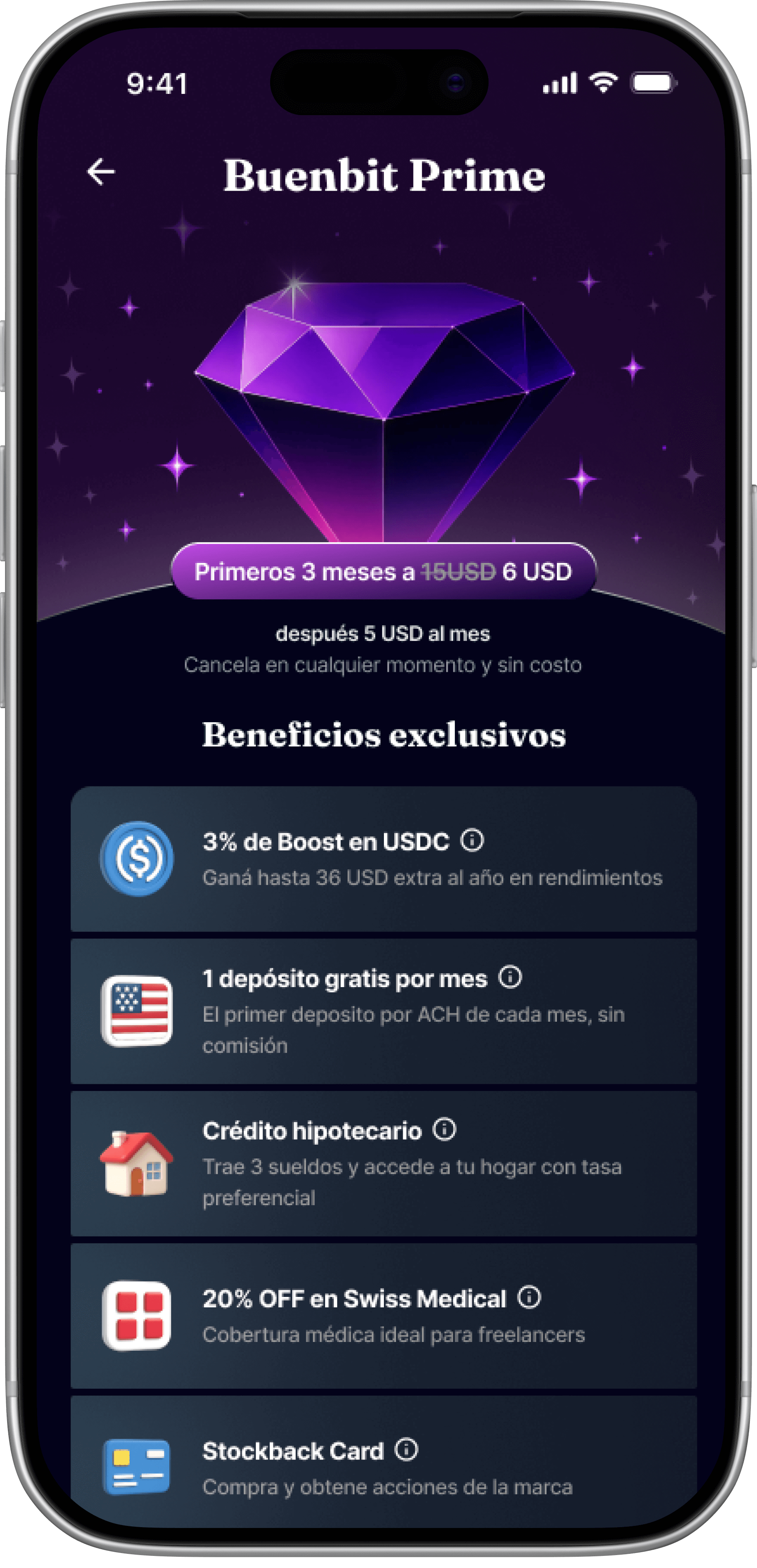The height and width of the screenshot is (1568, 757).
Task: Open the Stockback Card info icon
Action: click(406, 1449)
